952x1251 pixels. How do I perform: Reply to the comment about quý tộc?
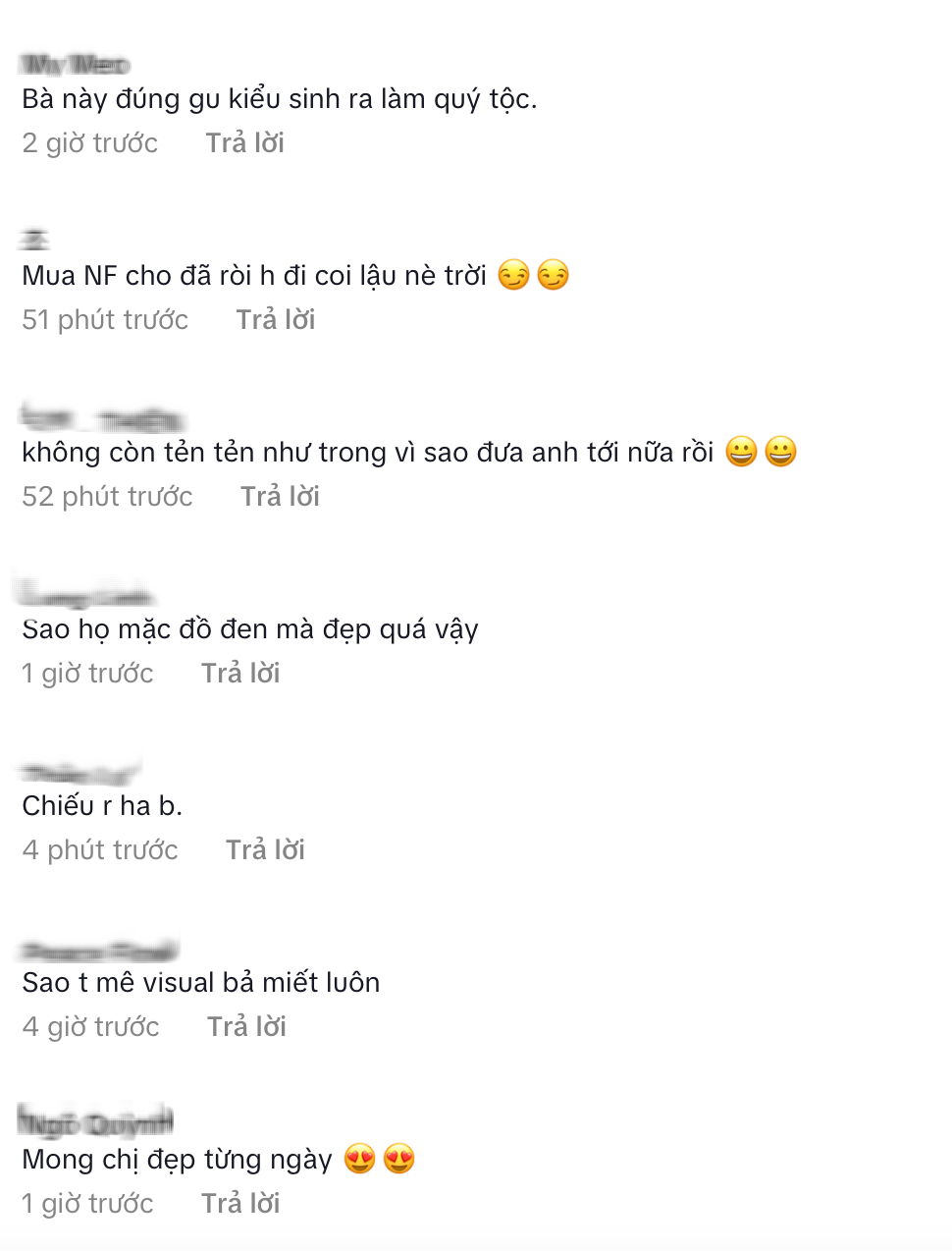pos(244,143)
